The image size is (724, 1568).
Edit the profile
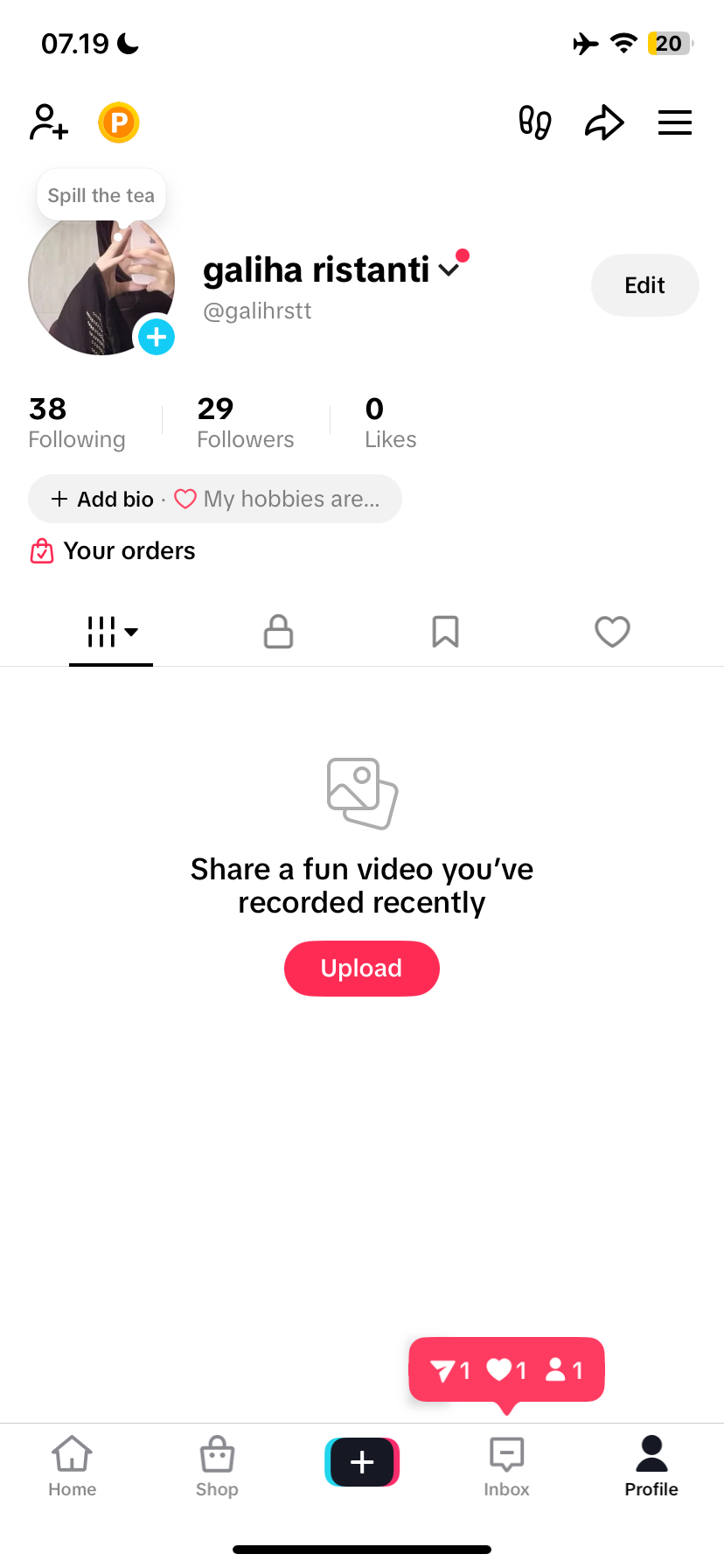644,285
